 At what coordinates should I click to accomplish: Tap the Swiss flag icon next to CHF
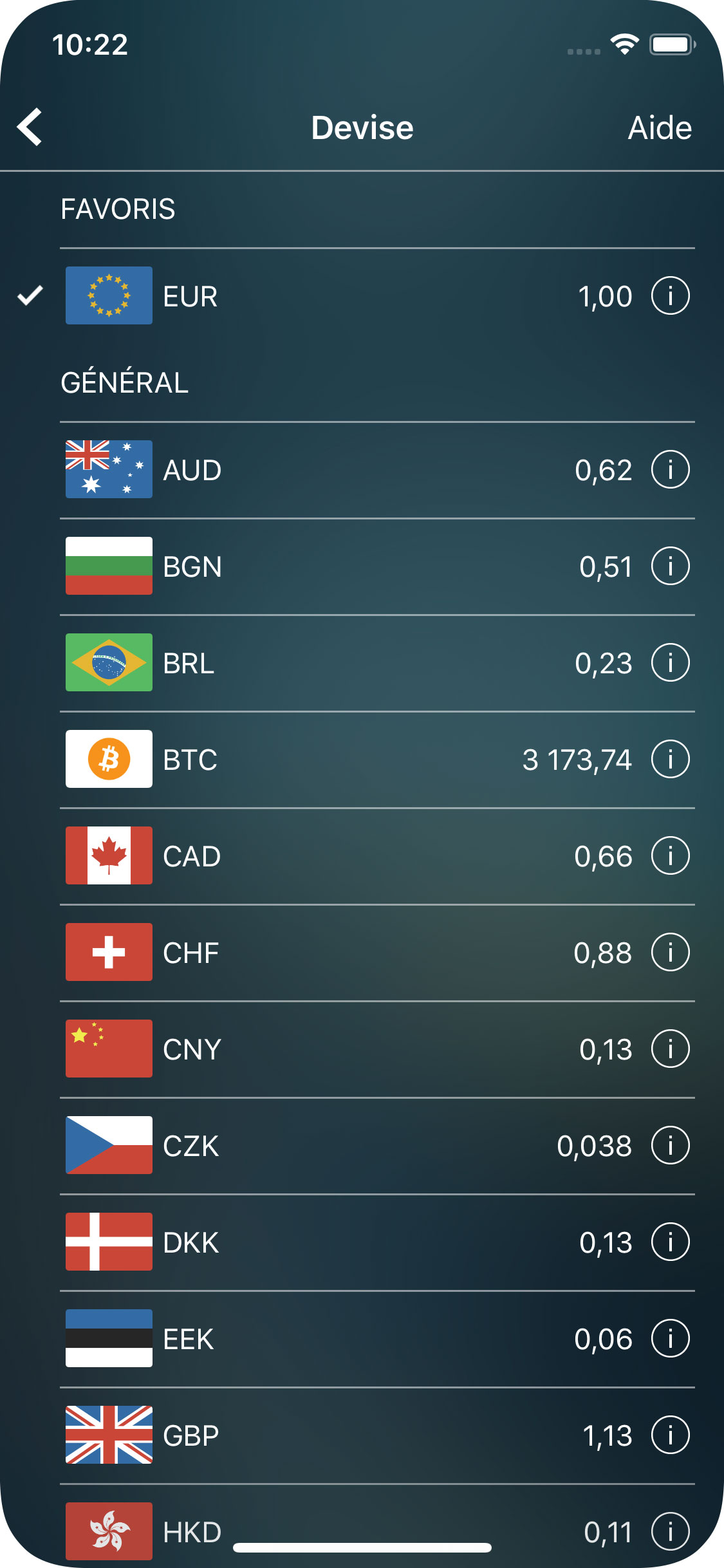coord(107,953)
